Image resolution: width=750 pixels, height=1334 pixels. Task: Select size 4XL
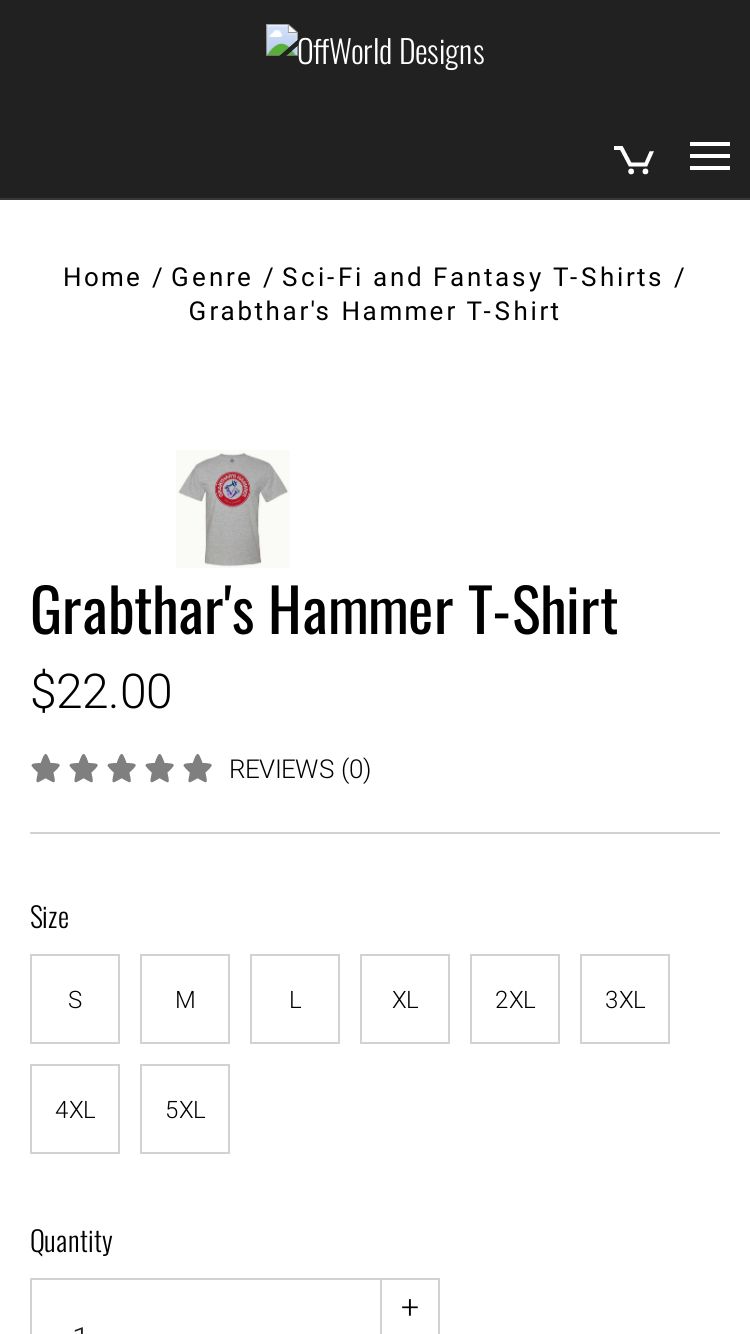coord(75,1109)
